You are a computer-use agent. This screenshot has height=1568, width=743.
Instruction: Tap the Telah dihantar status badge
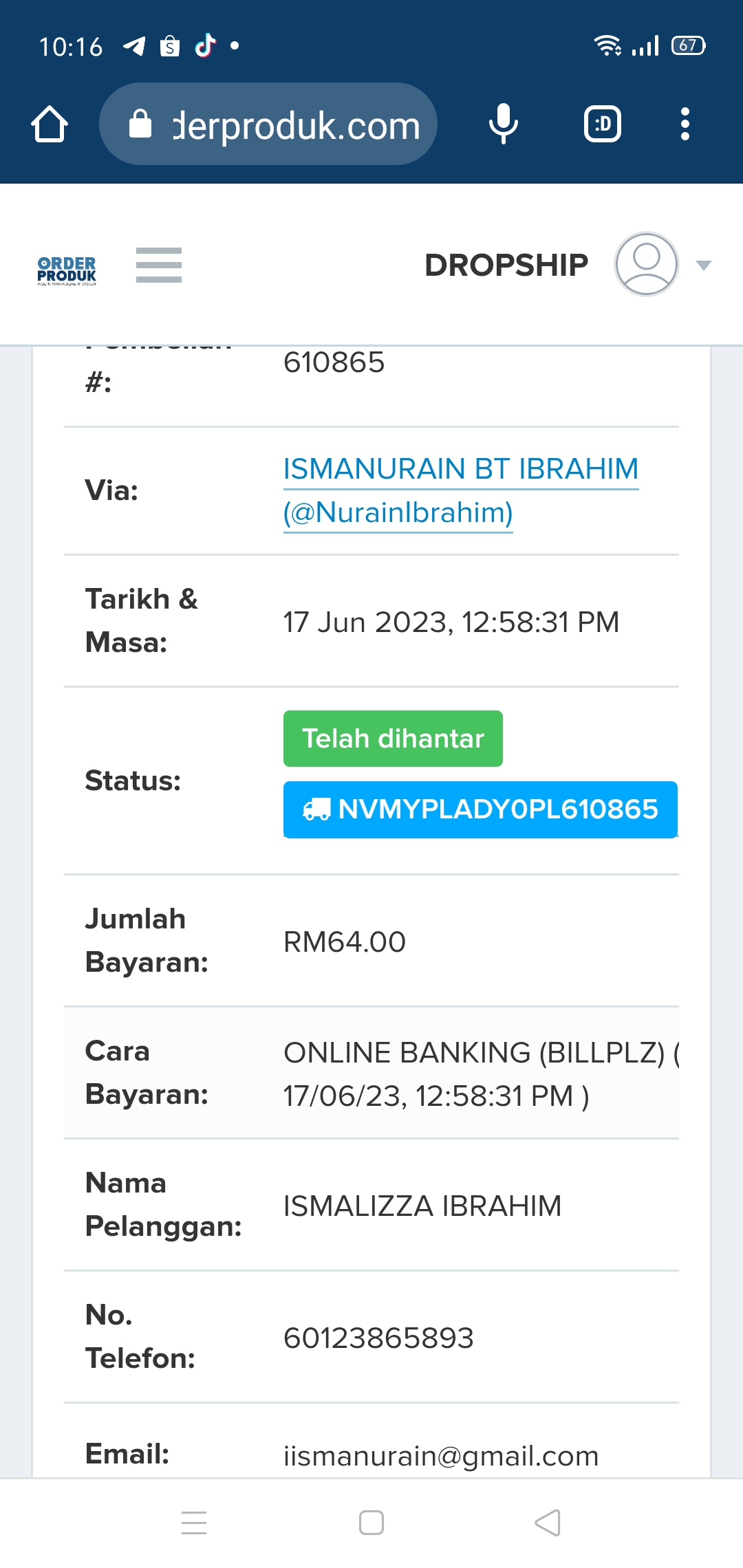(x=393, y=739)
